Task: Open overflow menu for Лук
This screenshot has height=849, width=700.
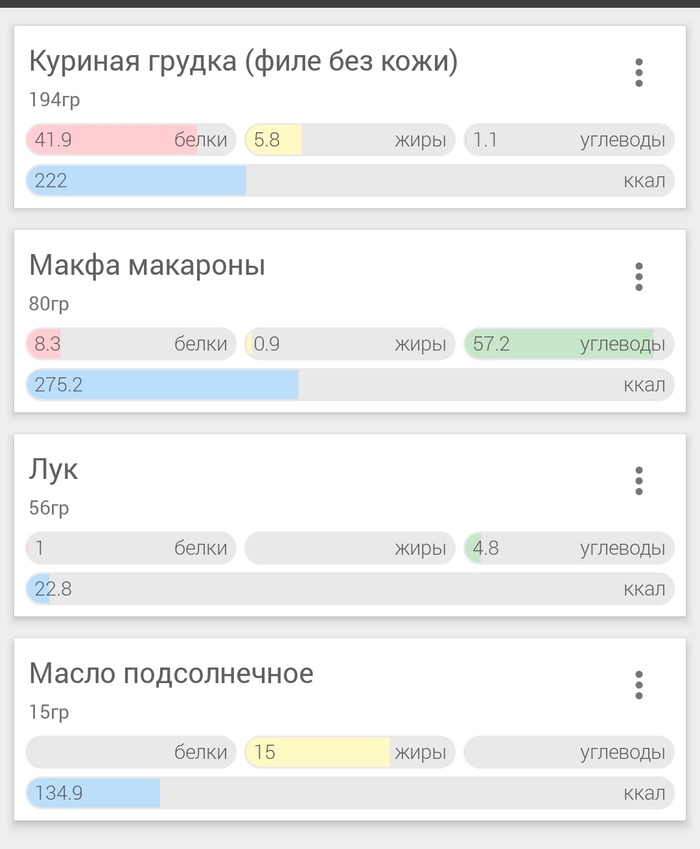Action: coord(639,481)
